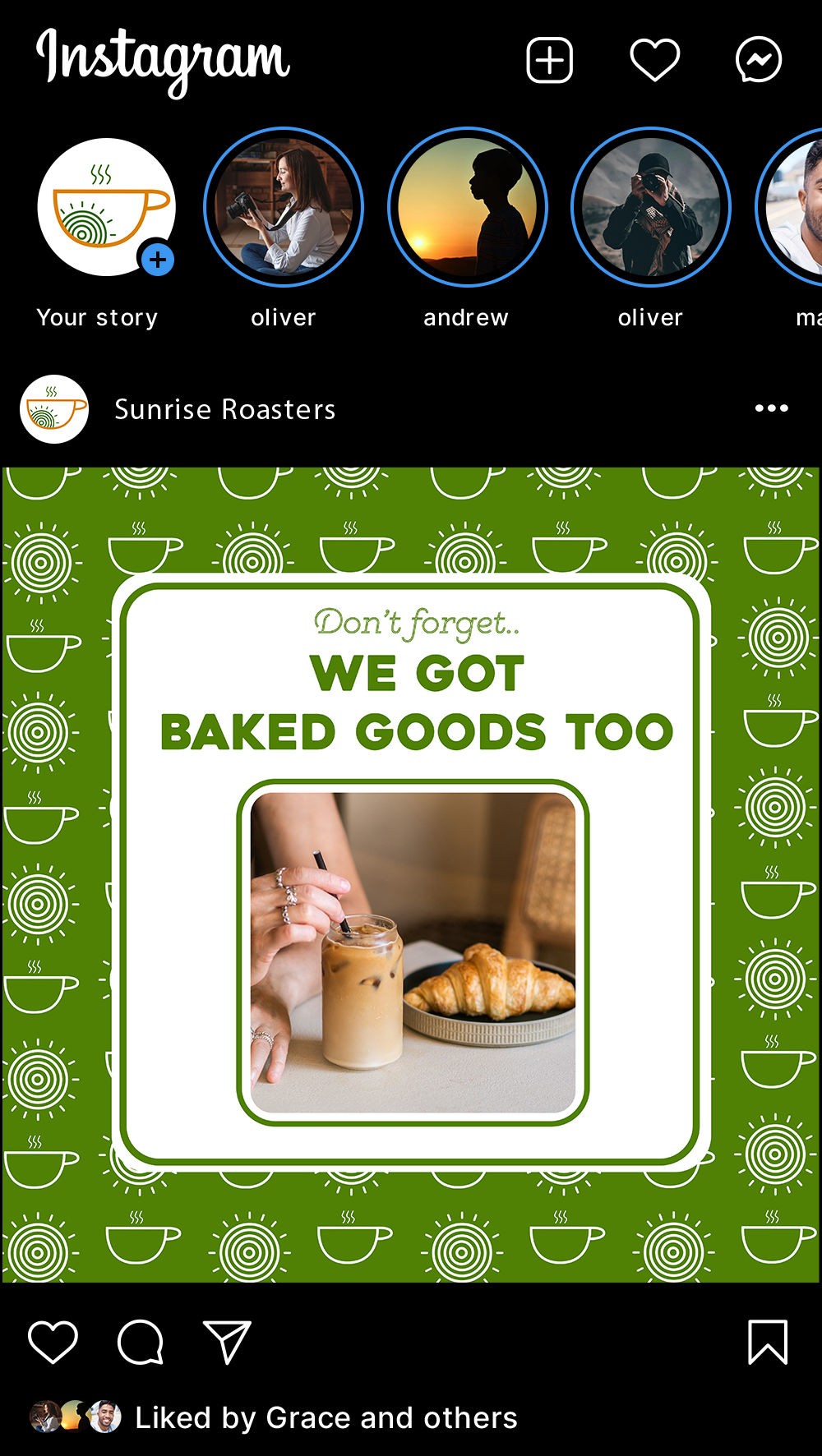Screen dimensions: 822x1456
Task: Open the 'Liked by Grace and others' list
Action: [x=326, y=1417]
